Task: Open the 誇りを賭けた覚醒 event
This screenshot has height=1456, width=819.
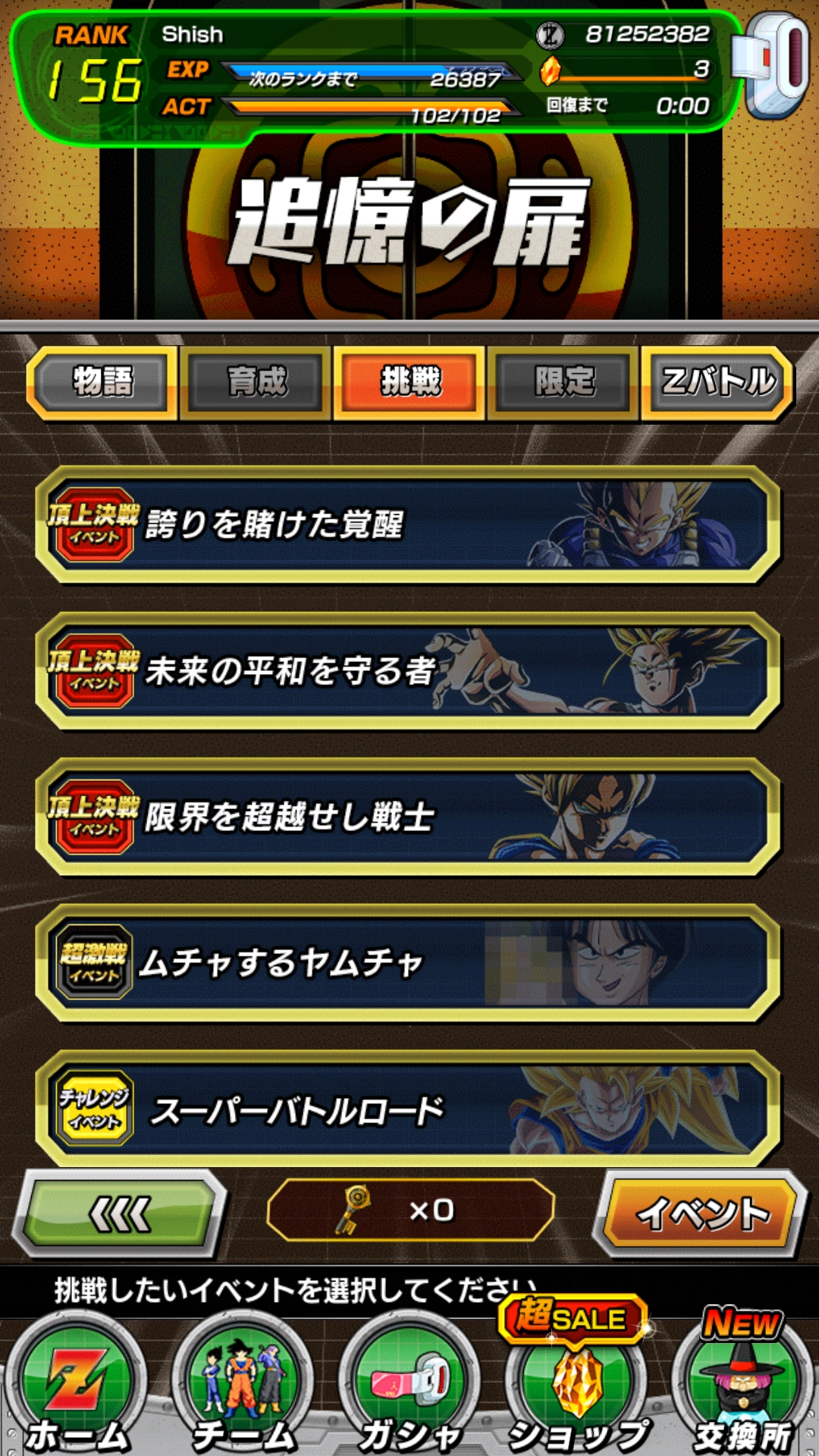Action: (408, 525)
